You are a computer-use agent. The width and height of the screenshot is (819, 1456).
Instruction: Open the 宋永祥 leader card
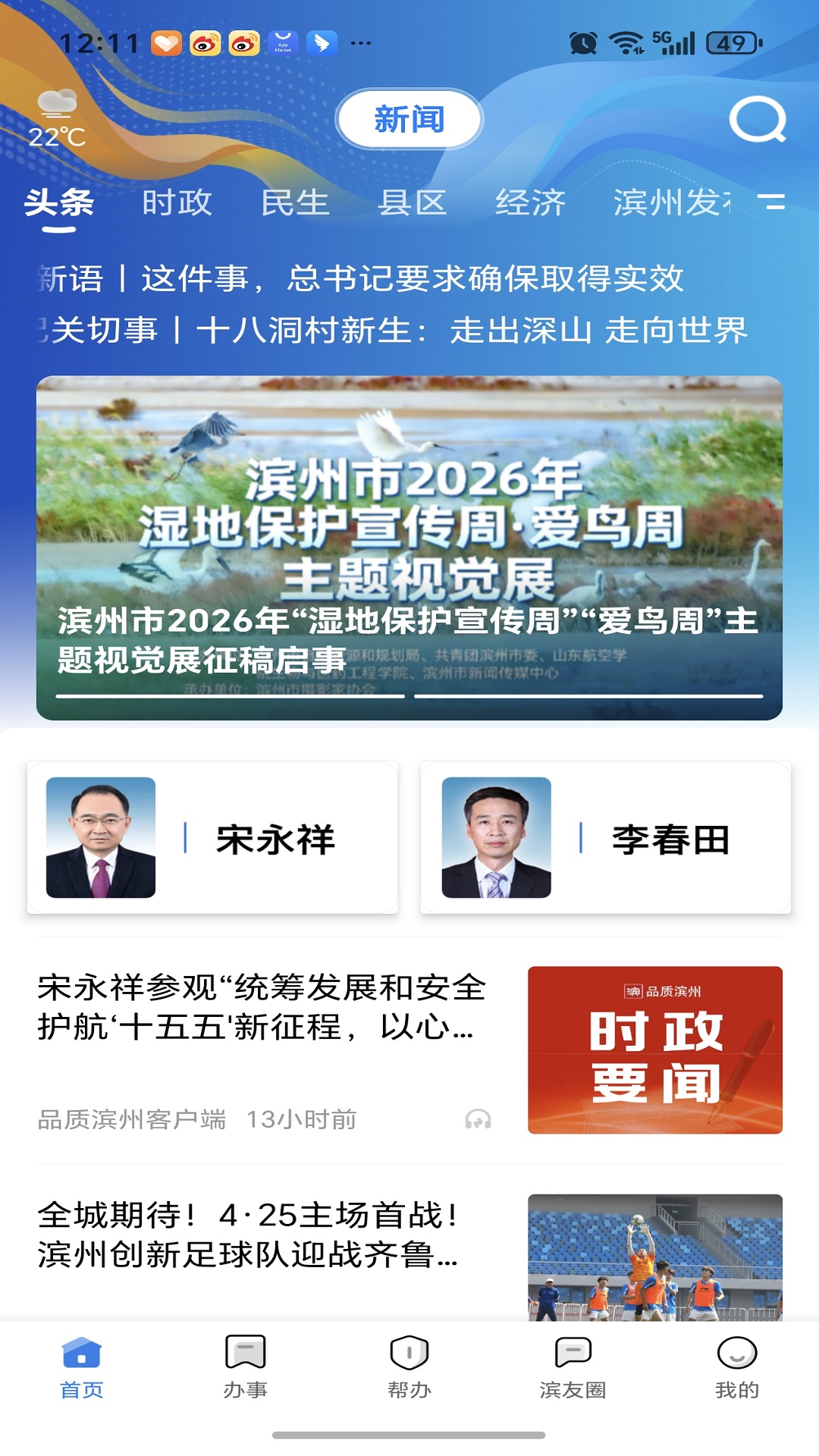coord(212,838)
